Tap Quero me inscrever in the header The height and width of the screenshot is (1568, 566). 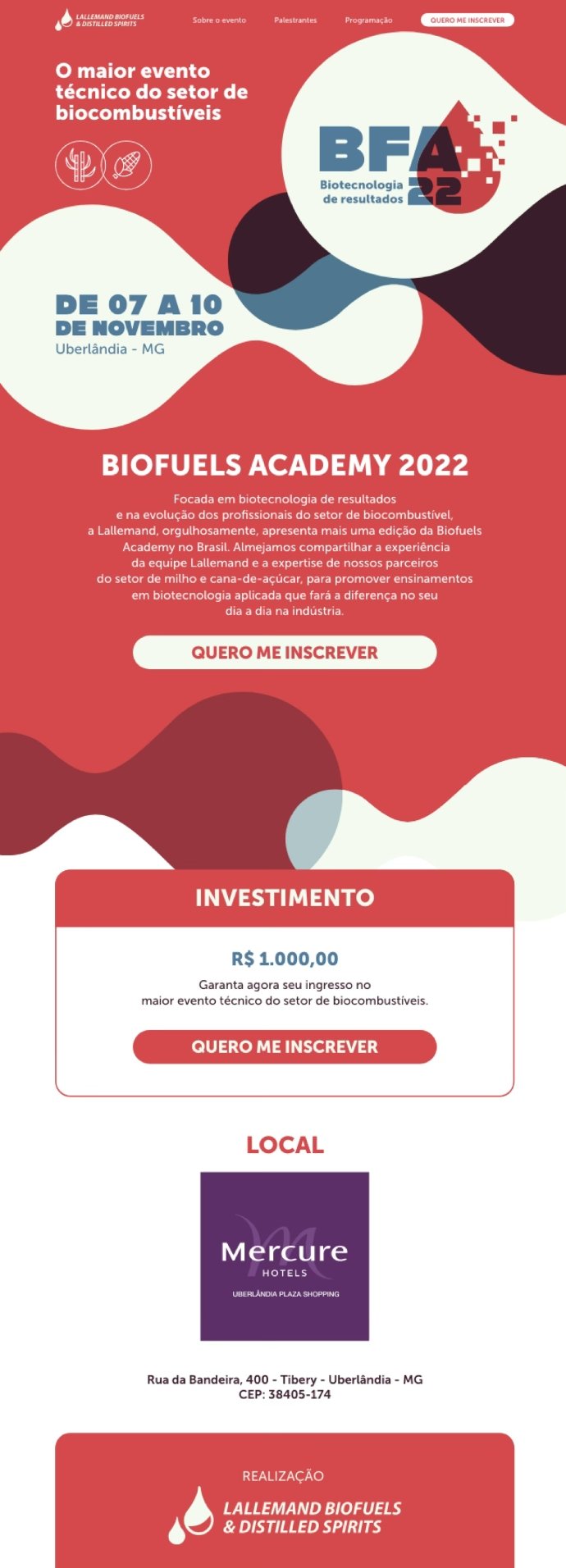coord(467,21)
